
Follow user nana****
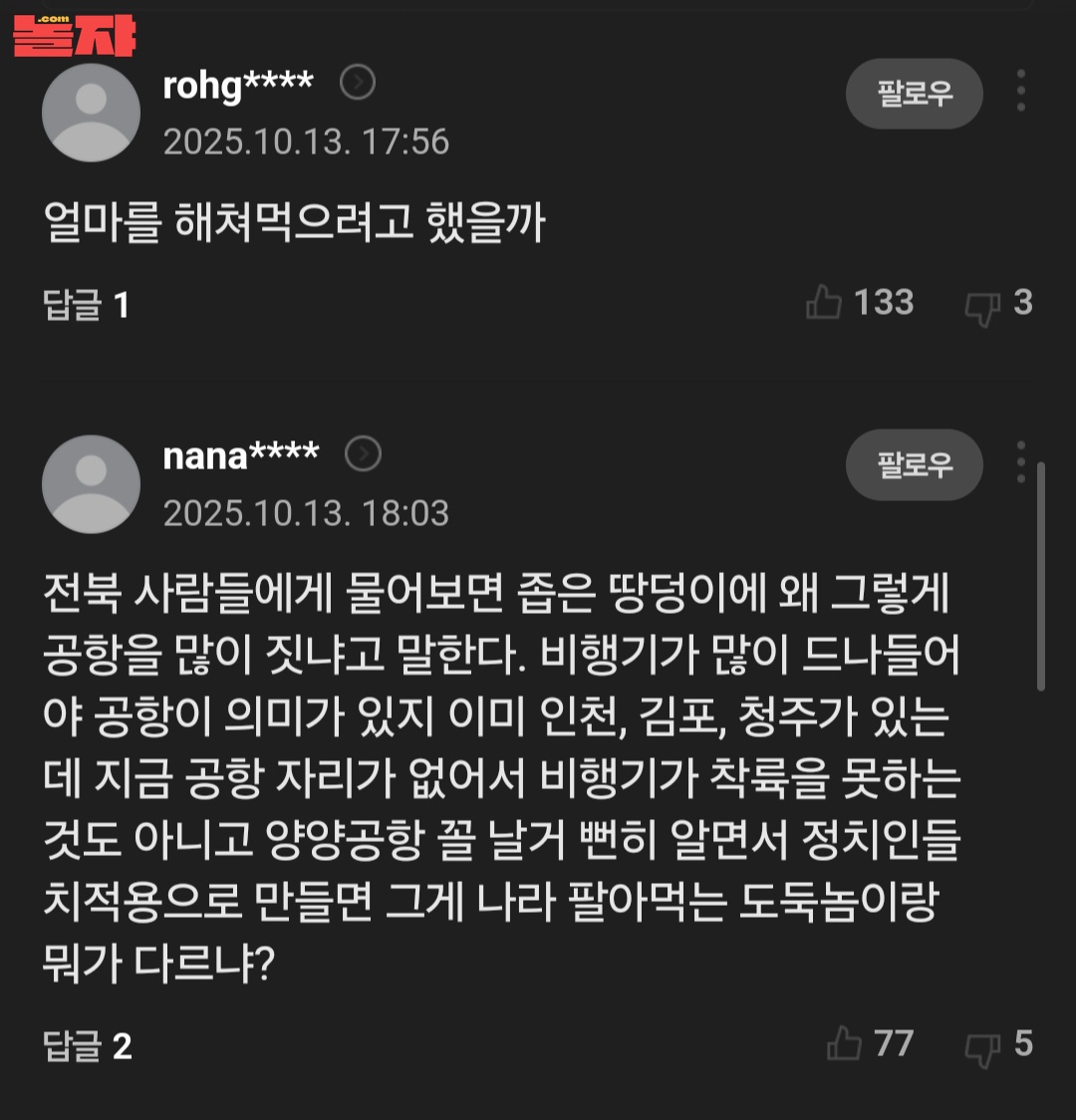point(914,464)
